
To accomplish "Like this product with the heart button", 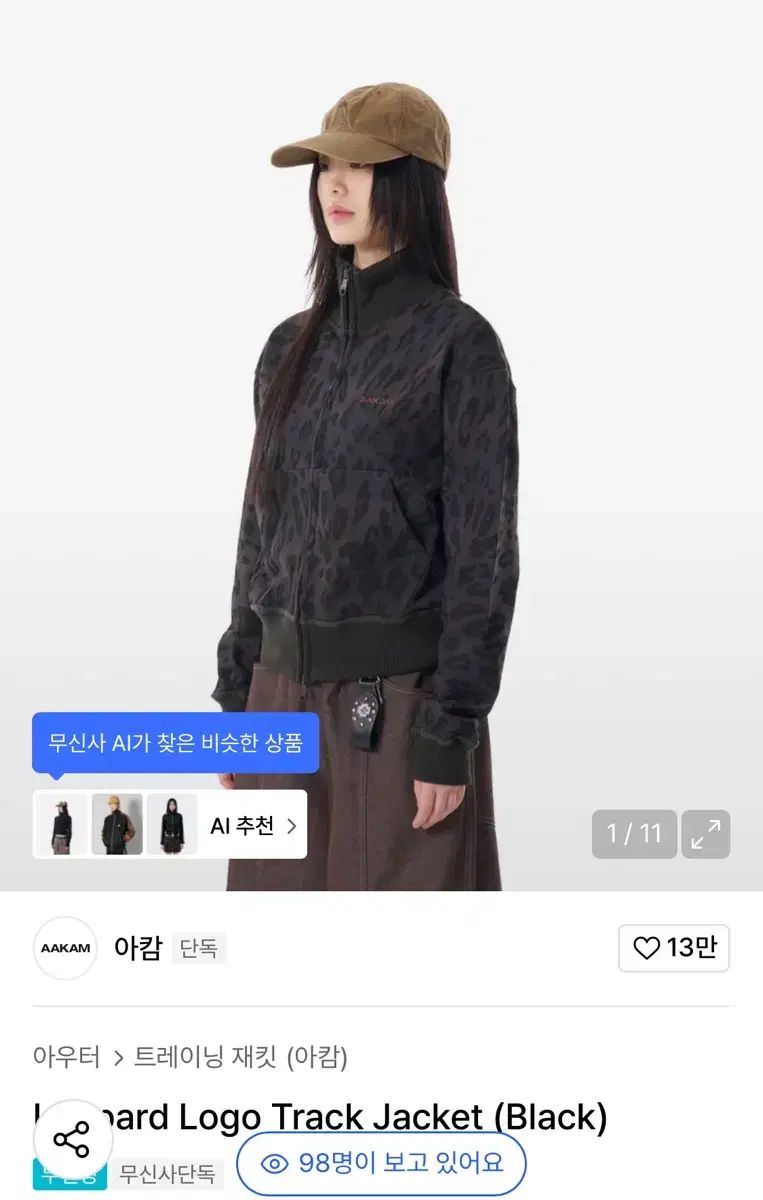I will click(x=673, y=948).
